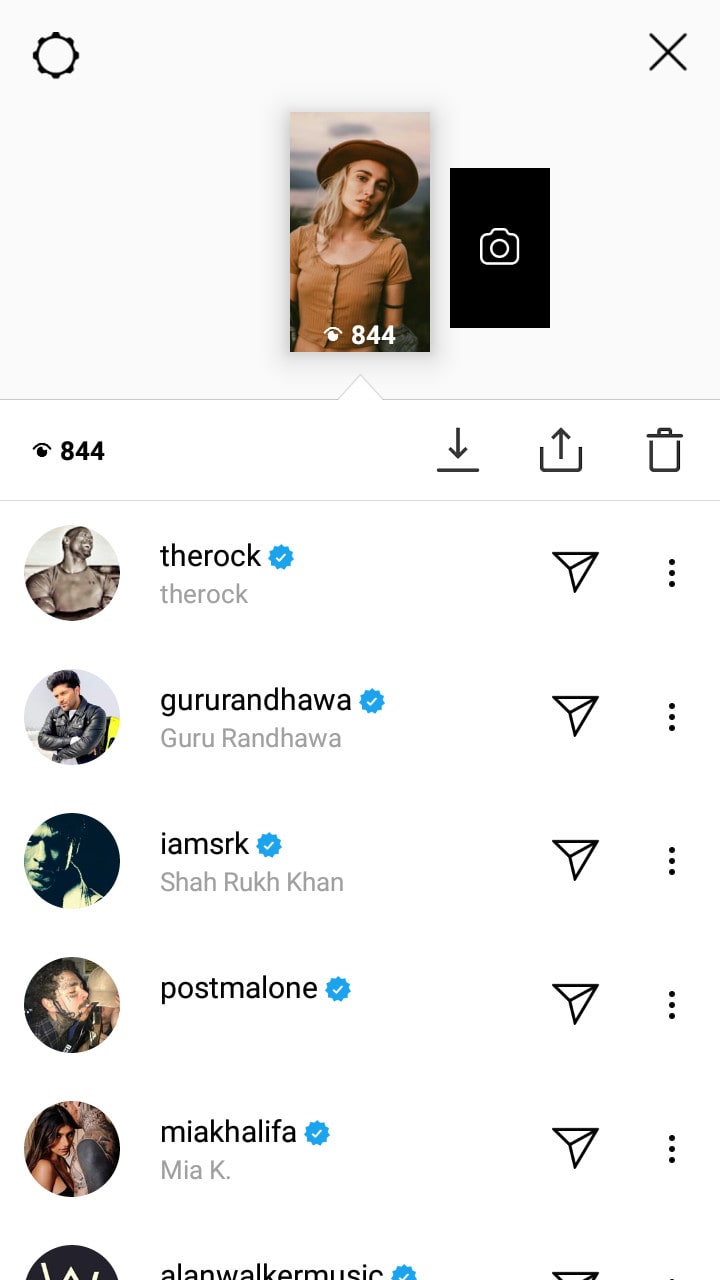Open story settings gear icon
Screen dimensions: 720x1280
(56, 56)
